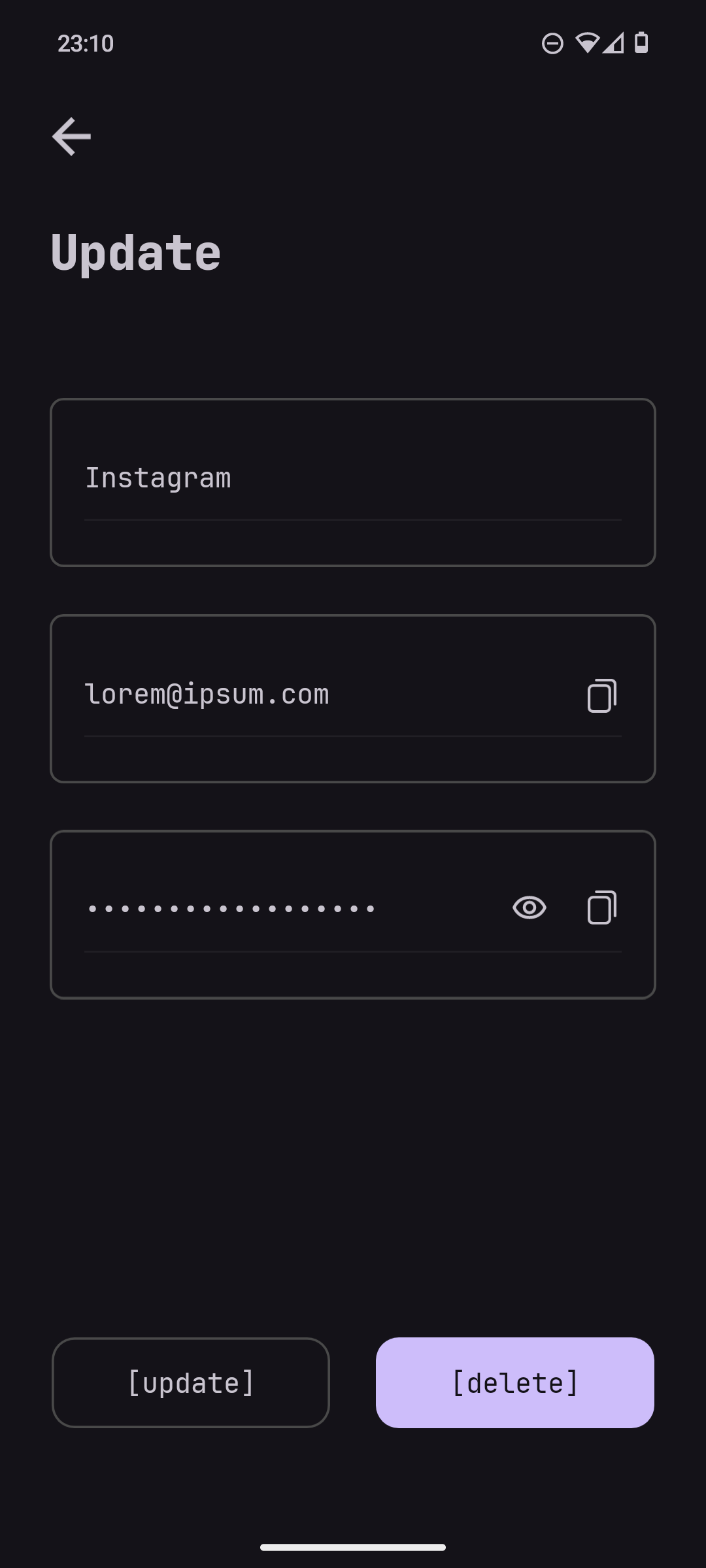Copy the password to clipboard
706x1568 pixels.
601,908
